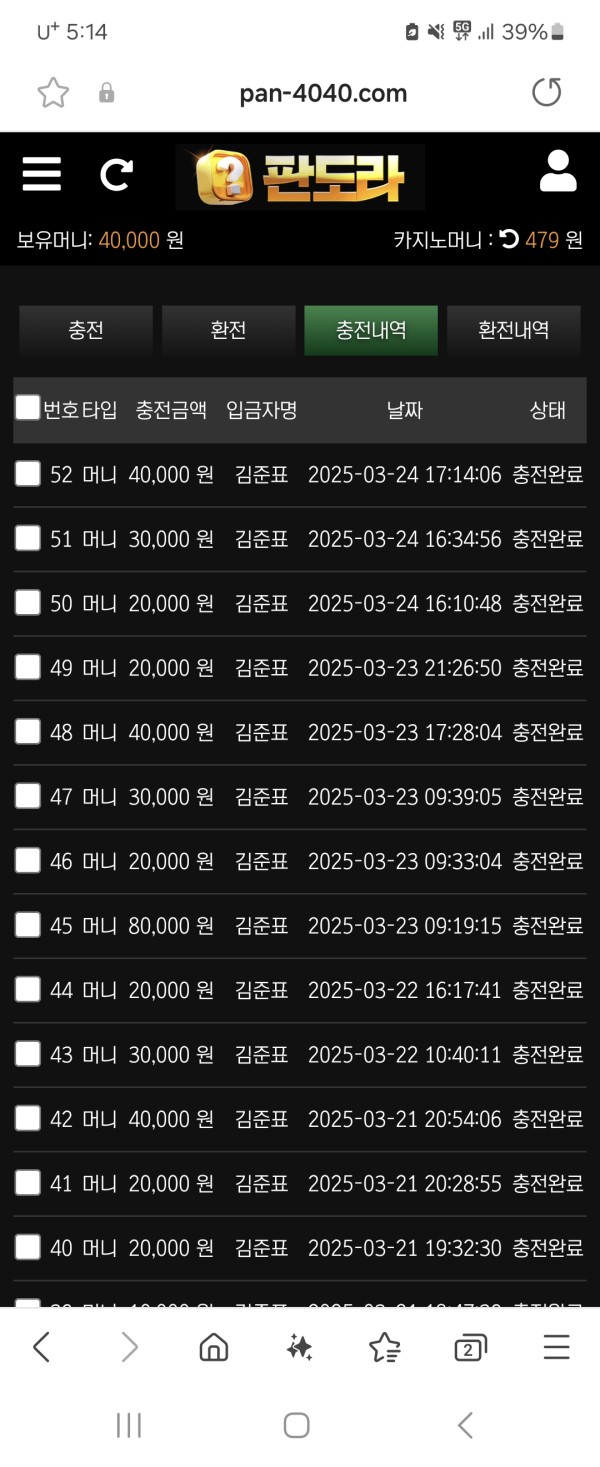The image size is (600, 1467).
Task: Check the box next to entry 42
Action: point(28,1118)
